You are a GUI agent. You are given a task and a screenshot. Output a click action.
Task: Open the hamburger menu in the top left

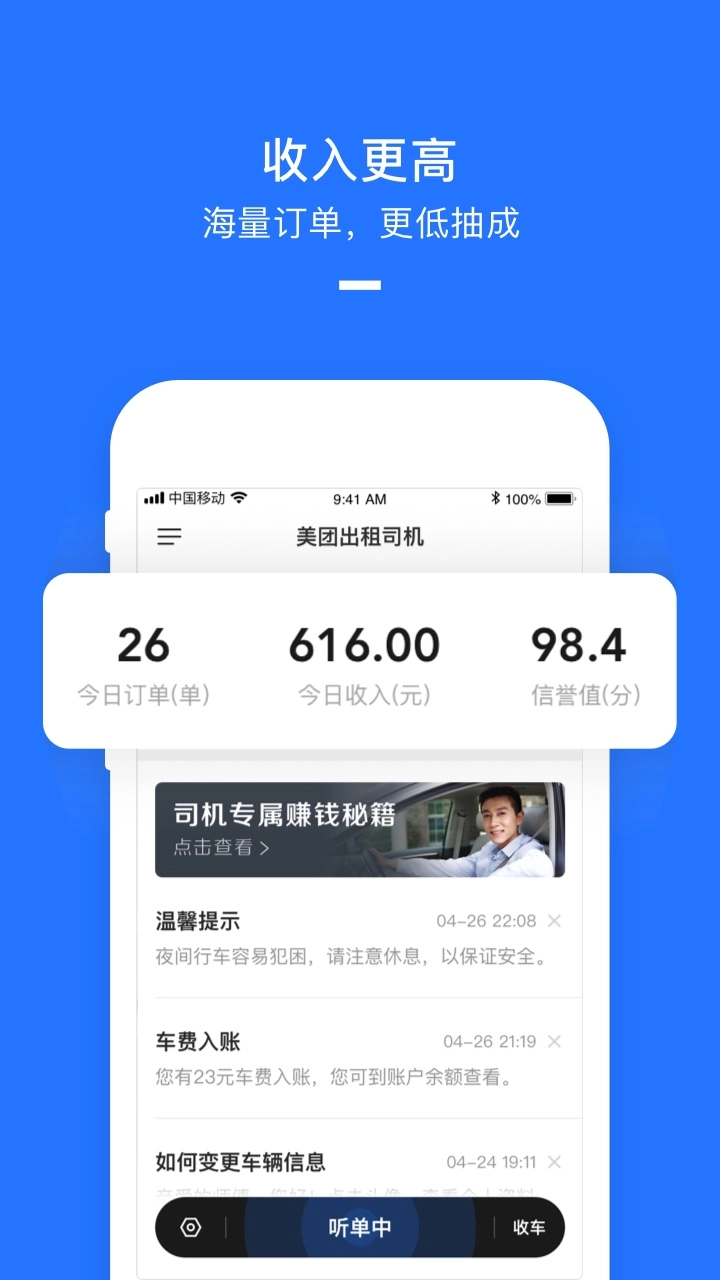168,537
